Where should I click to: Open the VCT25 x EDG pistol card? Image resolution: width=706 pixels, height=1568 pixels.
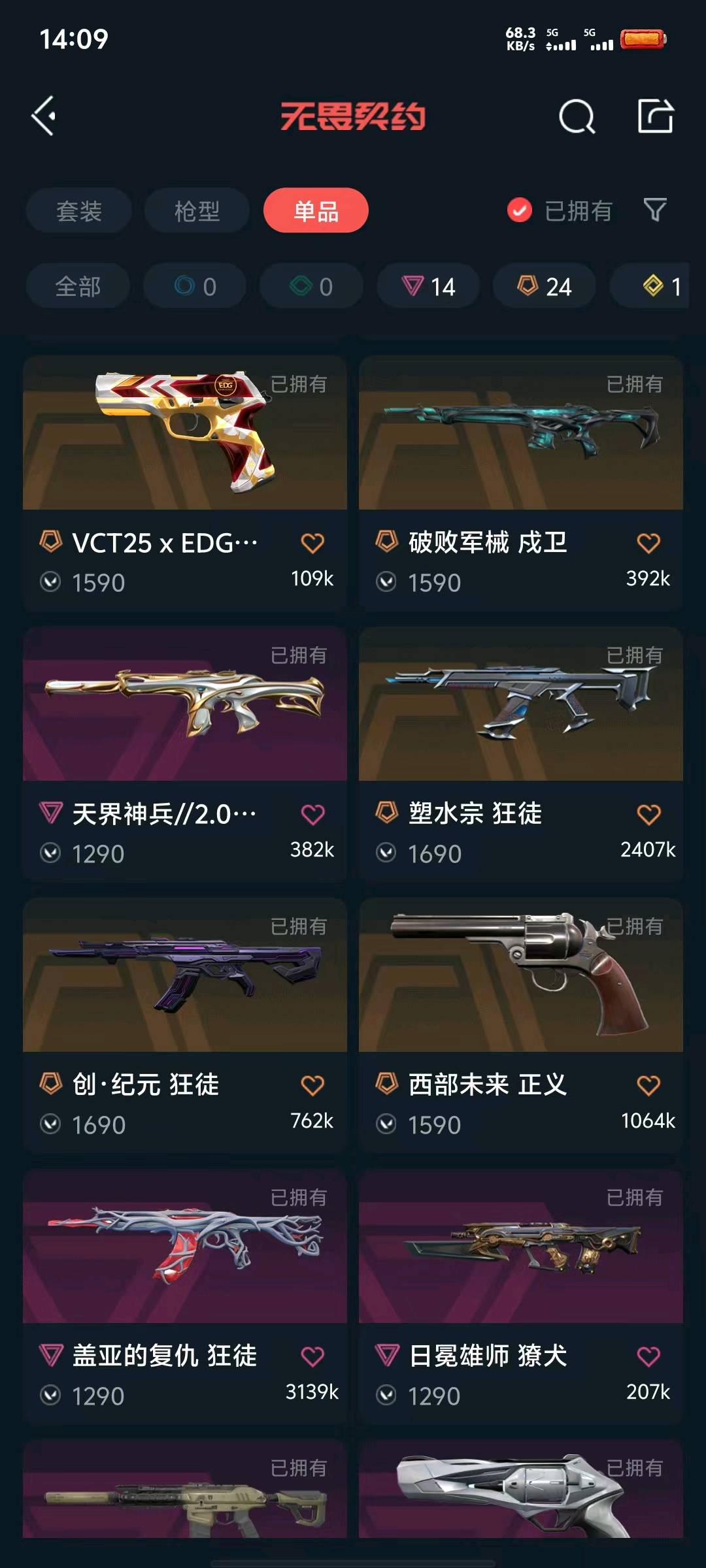185,483
